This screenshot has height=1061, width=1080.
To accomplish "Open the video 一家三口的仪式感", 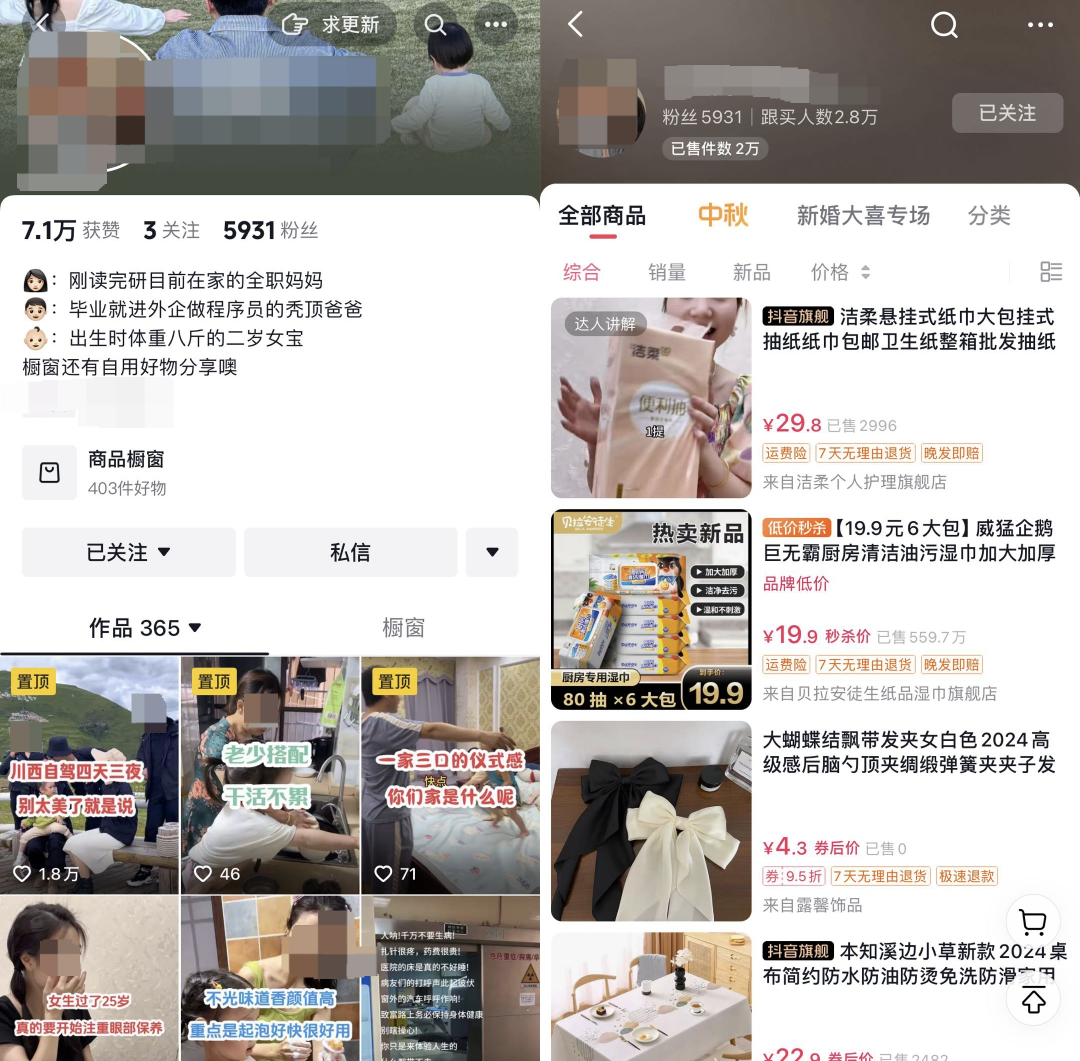I will 450,775.
